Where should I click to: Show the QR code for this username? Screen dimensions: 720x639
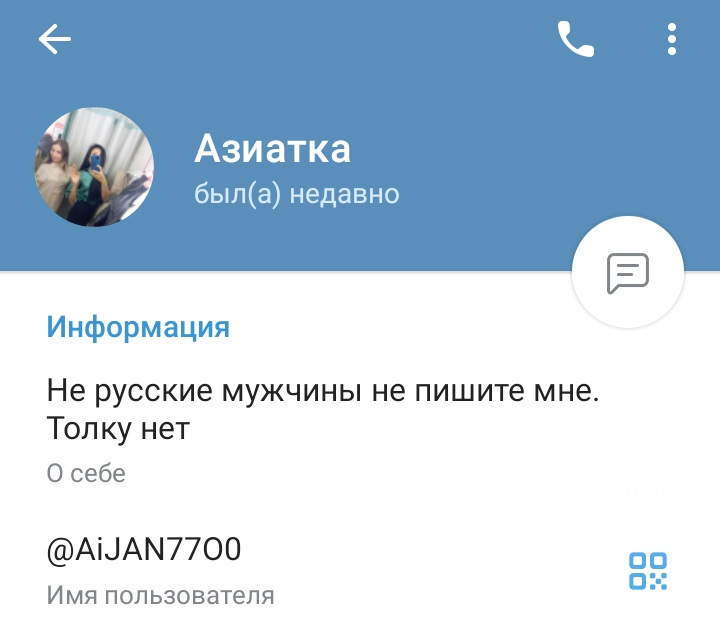(x=647, y=571)
